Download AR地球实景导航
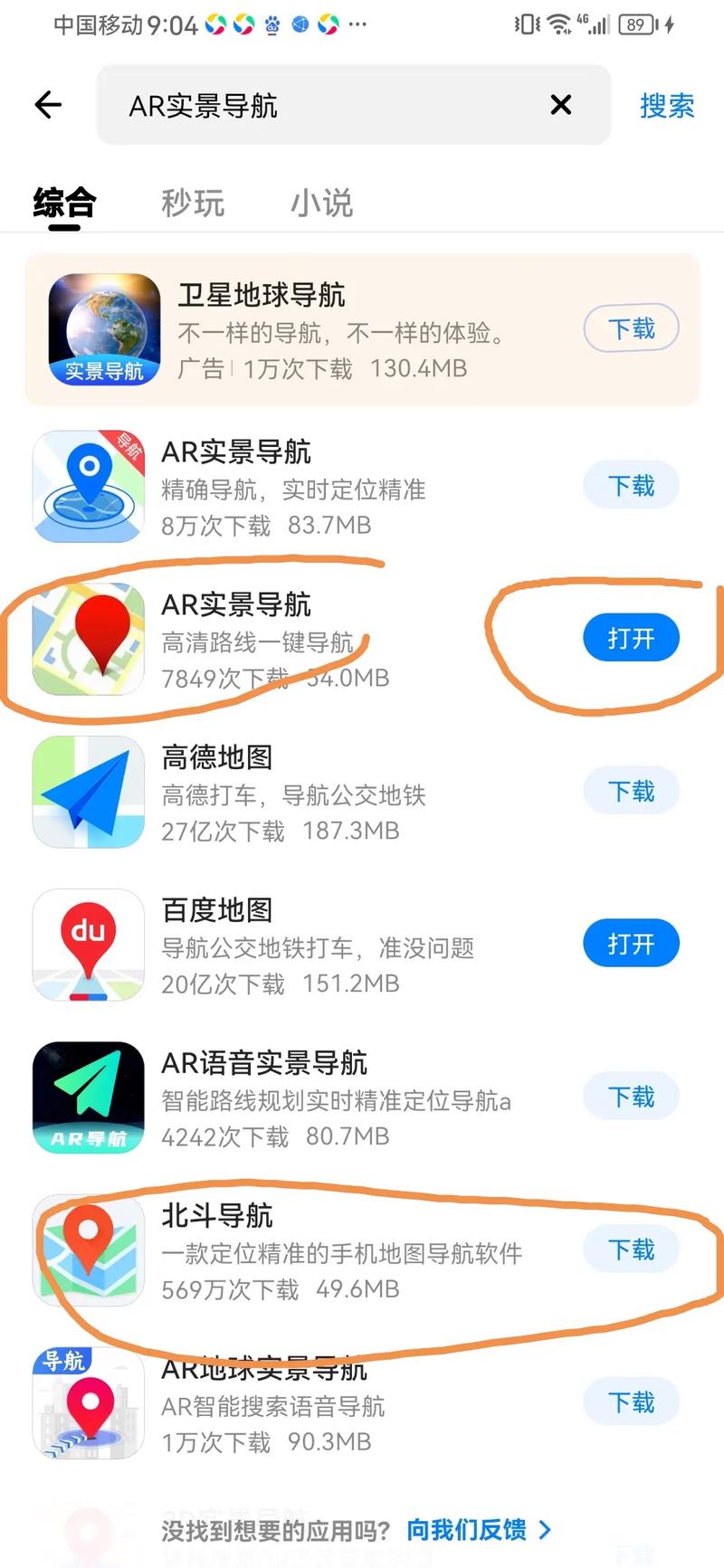 631,1403
